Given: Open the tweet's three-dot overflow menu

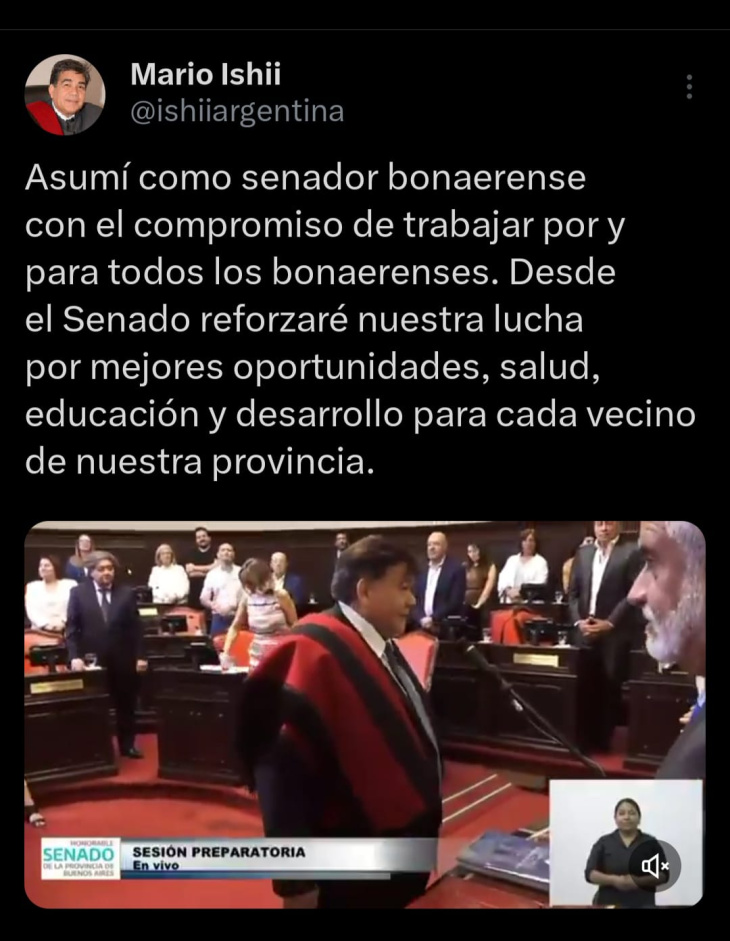Looking at the screenshot, I should [x=689, y=87].
